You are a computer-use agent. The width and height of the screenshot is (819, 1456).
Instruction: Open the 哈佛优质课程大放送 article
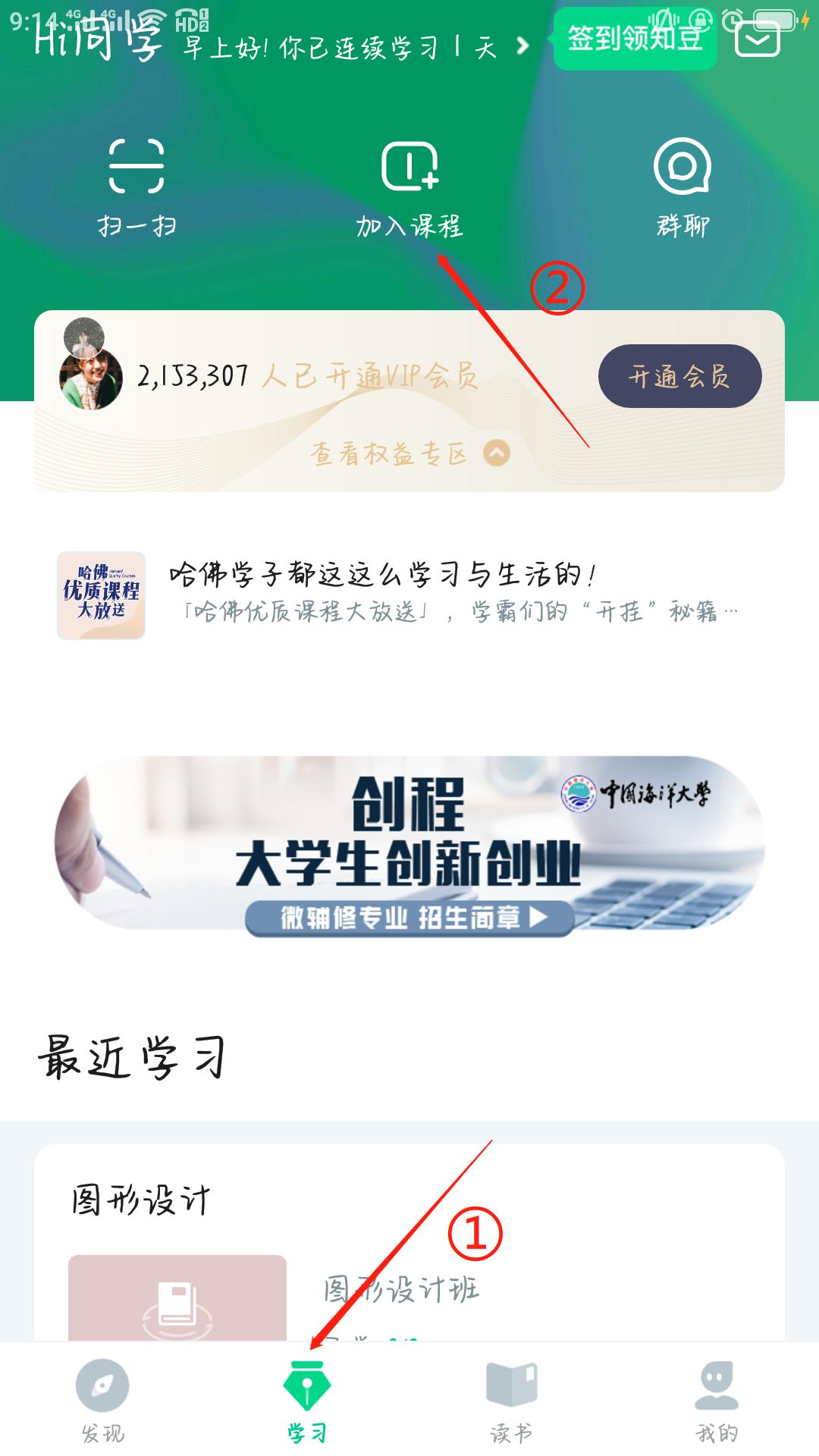click(394, 594)
